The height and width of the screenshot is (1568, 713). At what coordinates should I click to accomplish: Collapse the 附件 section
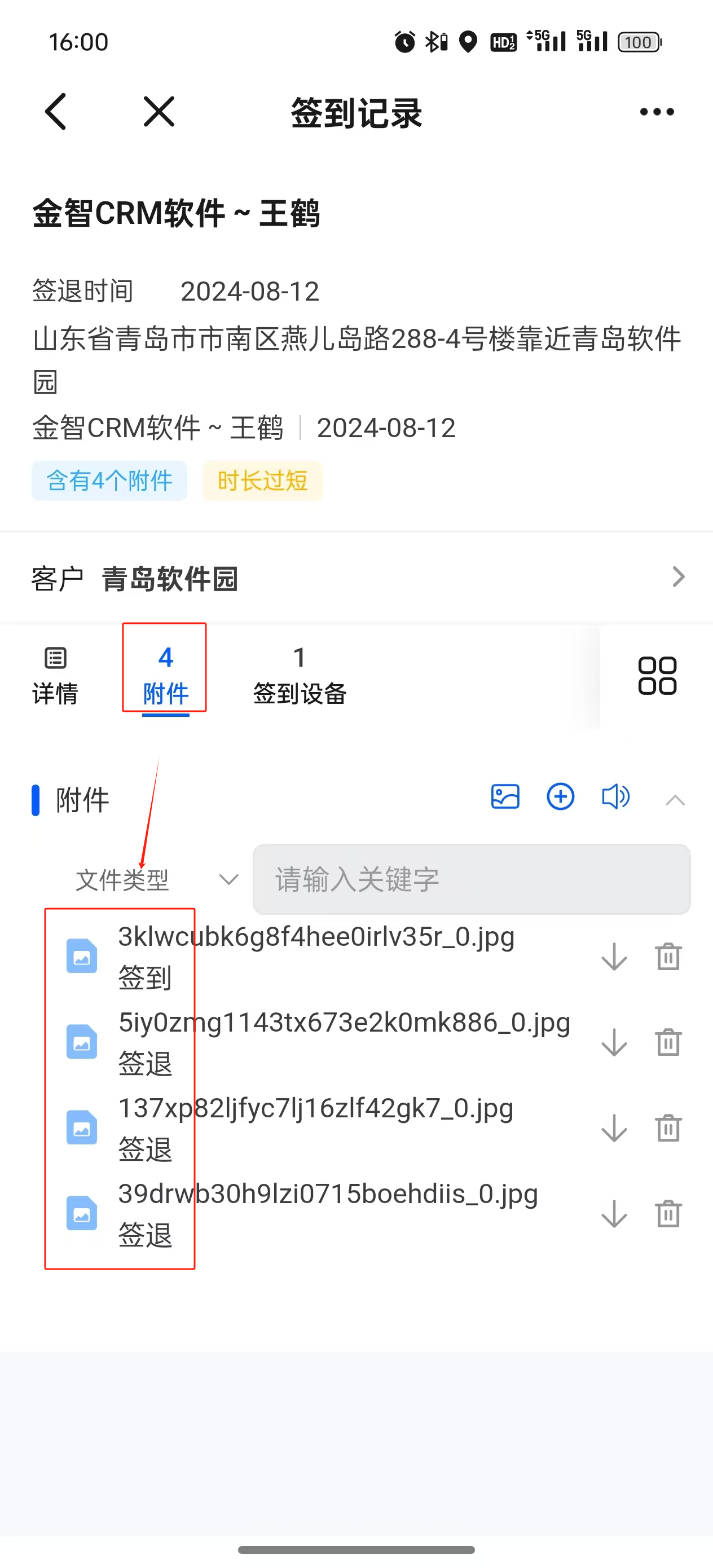675,800
